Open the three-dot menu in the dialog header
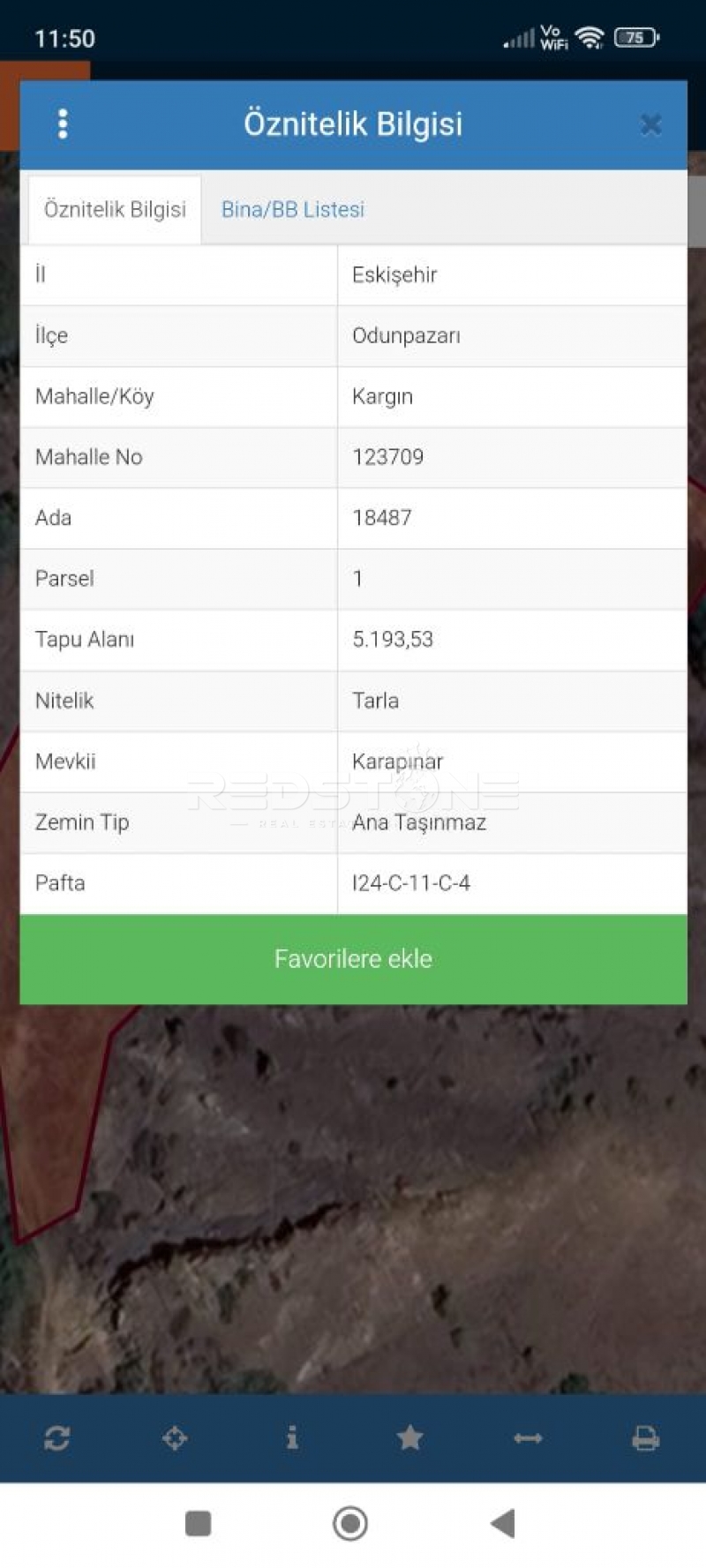706x1568 pixels. [63, 124]
